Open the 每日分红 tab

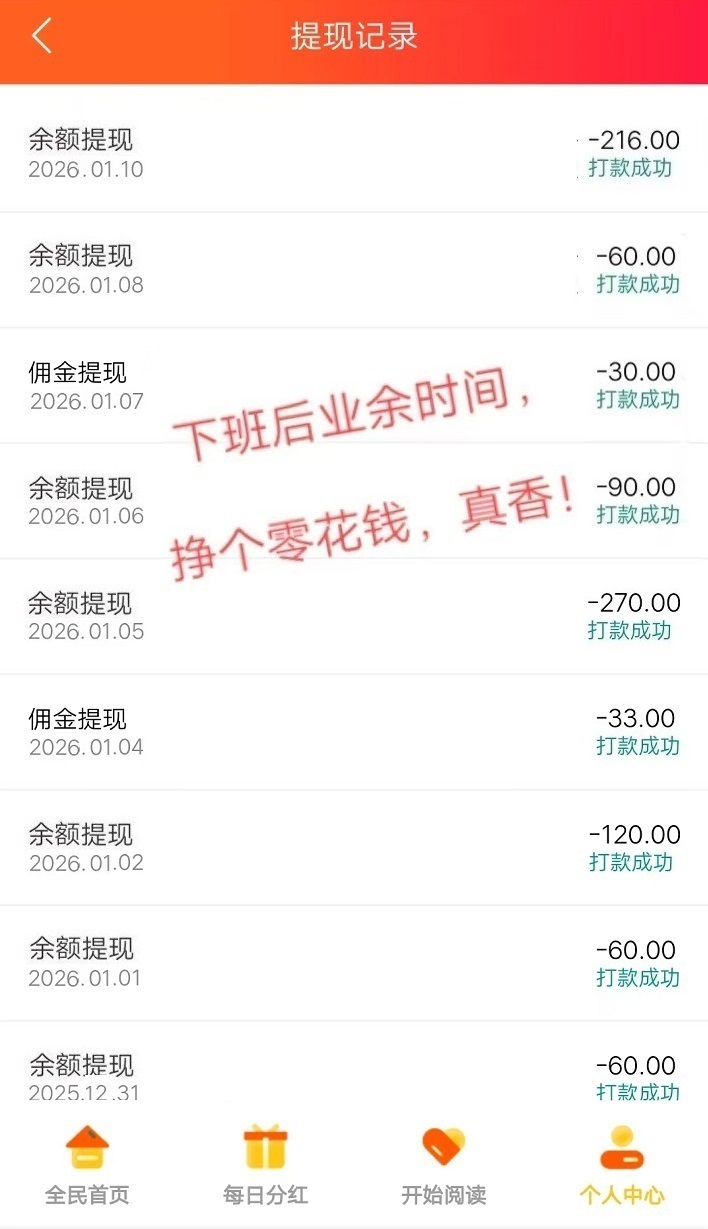point(265,1165)
